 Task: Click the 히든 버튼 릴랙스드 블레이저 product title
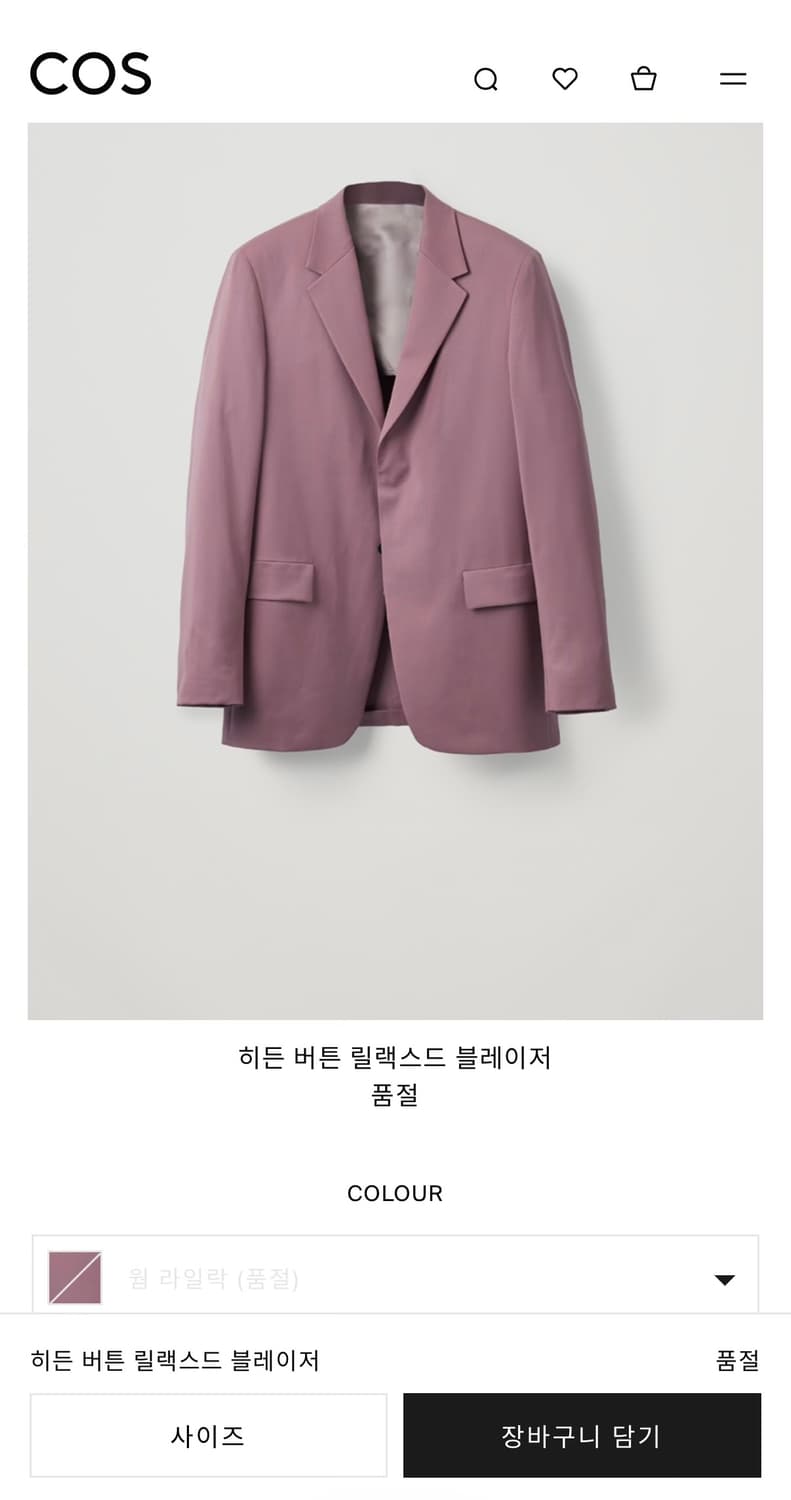395,1058
